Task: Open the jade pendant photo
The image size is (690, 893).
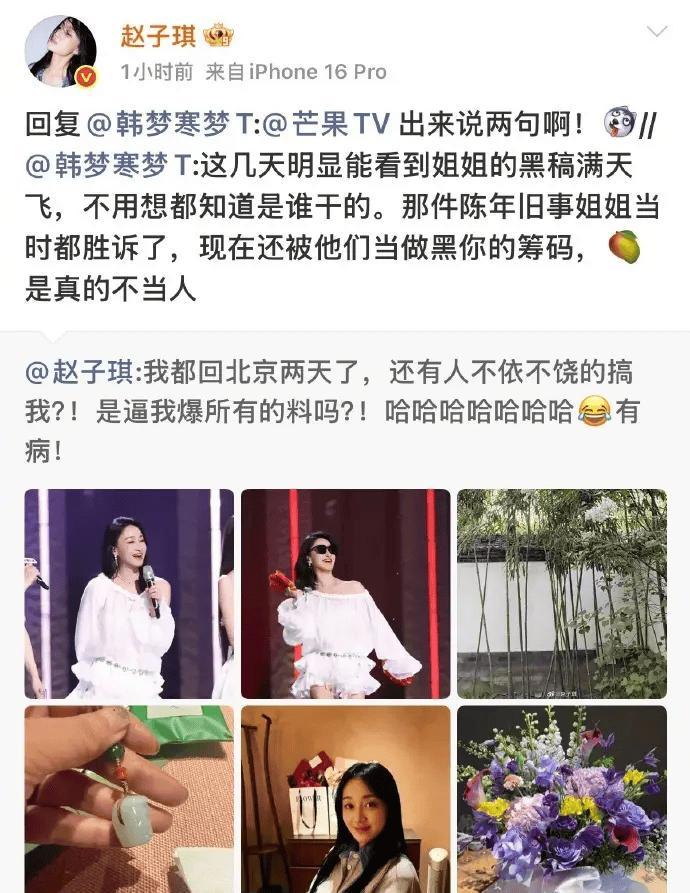Action: click(129, 798)
